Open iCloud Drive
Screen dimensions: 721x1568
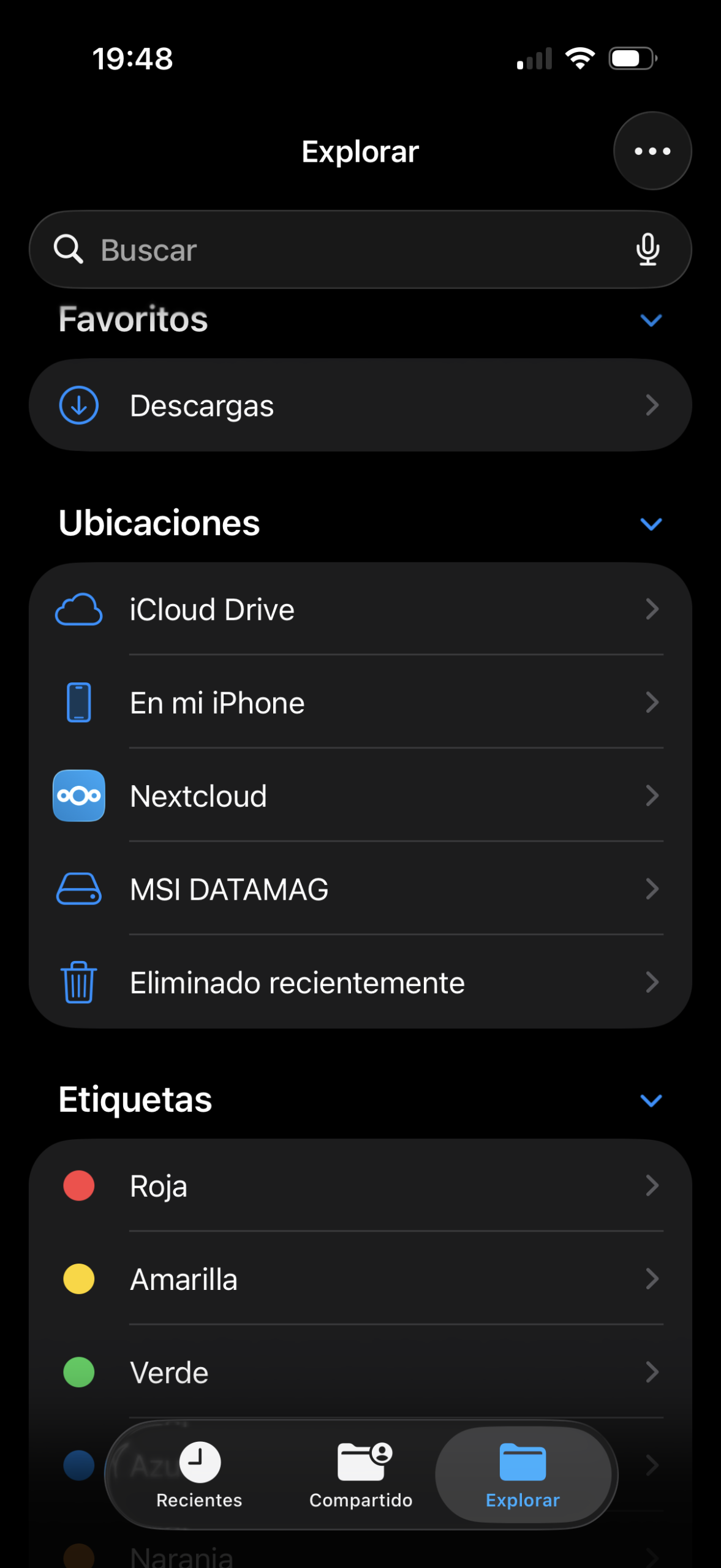pos(360,609)
